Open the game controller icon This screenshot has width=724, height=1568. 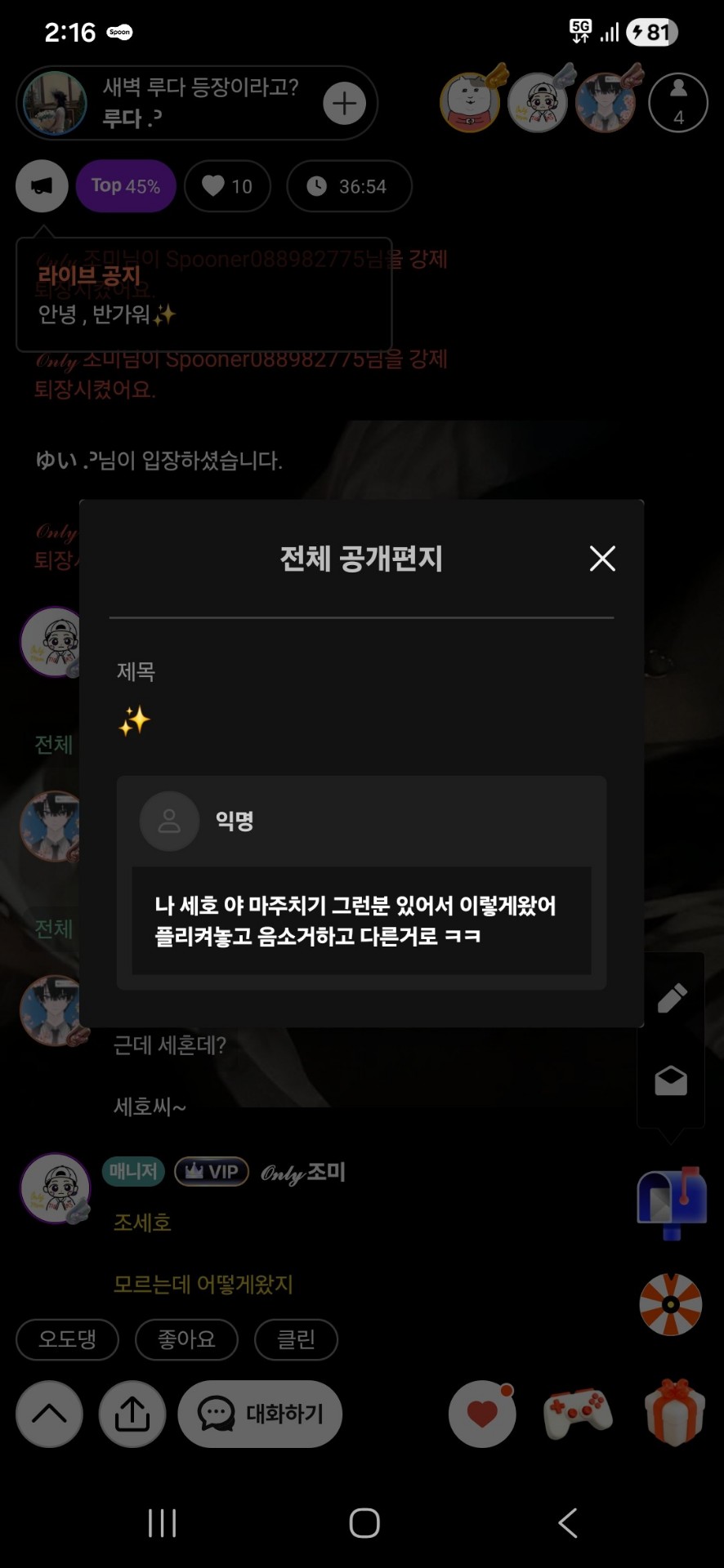point(579,1414)
